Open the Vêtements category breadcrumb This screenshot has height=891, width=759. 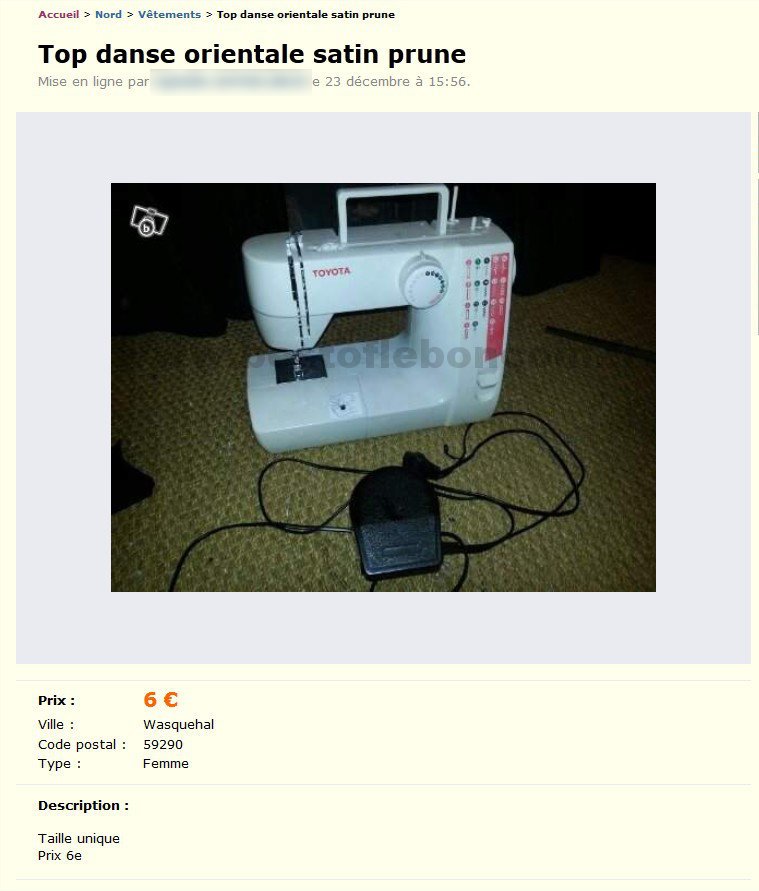tap(169, 15)
